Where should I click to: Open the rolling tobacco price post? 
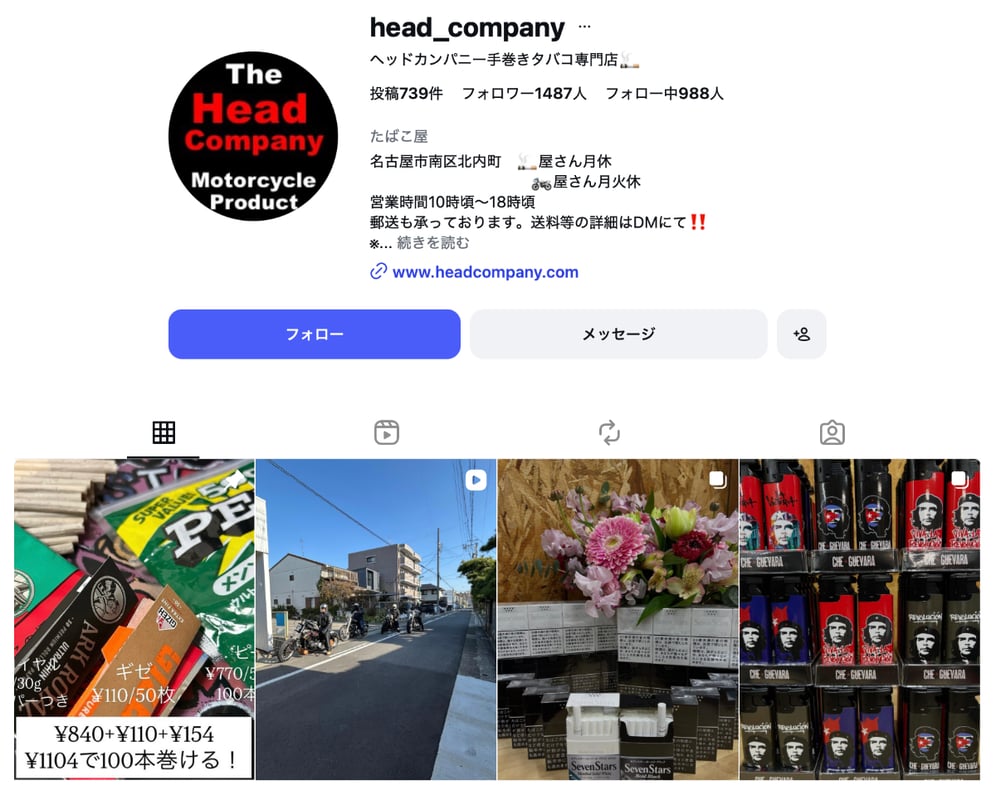point(134,619)
